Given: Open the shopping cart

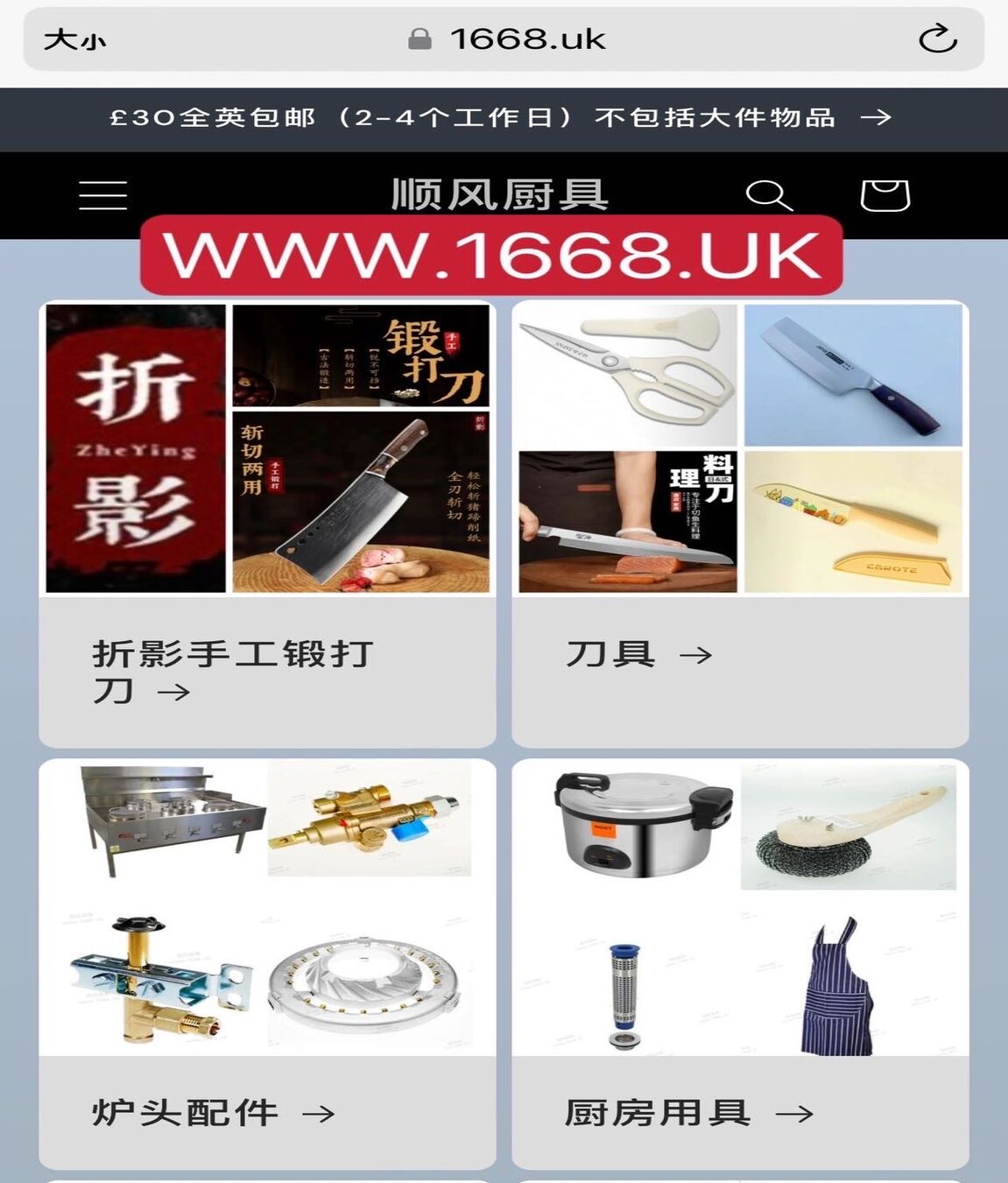Looking at the screenshot, I should click(x=885, y=194).
